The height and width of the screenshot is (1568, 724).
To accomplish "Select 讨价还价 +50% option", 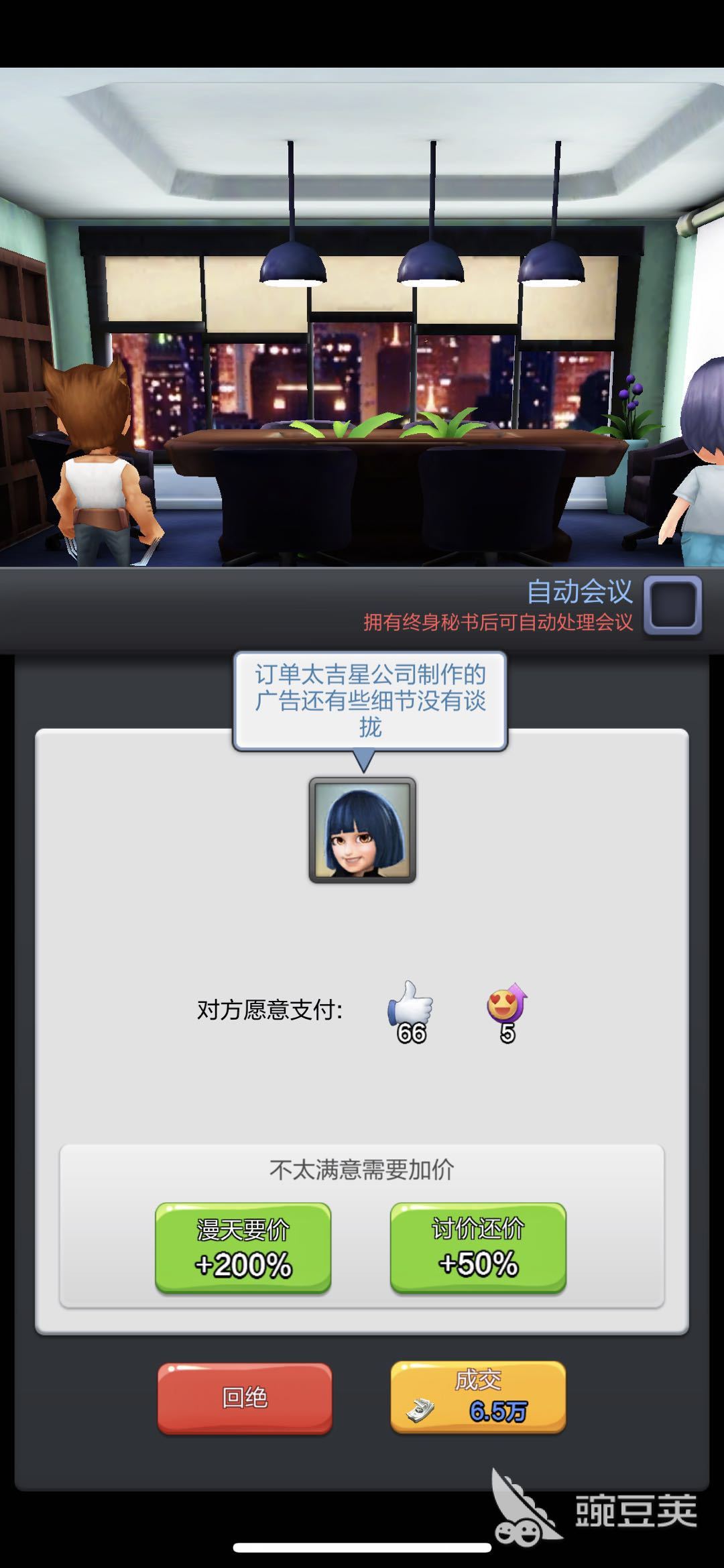I will coord(478,1248).
